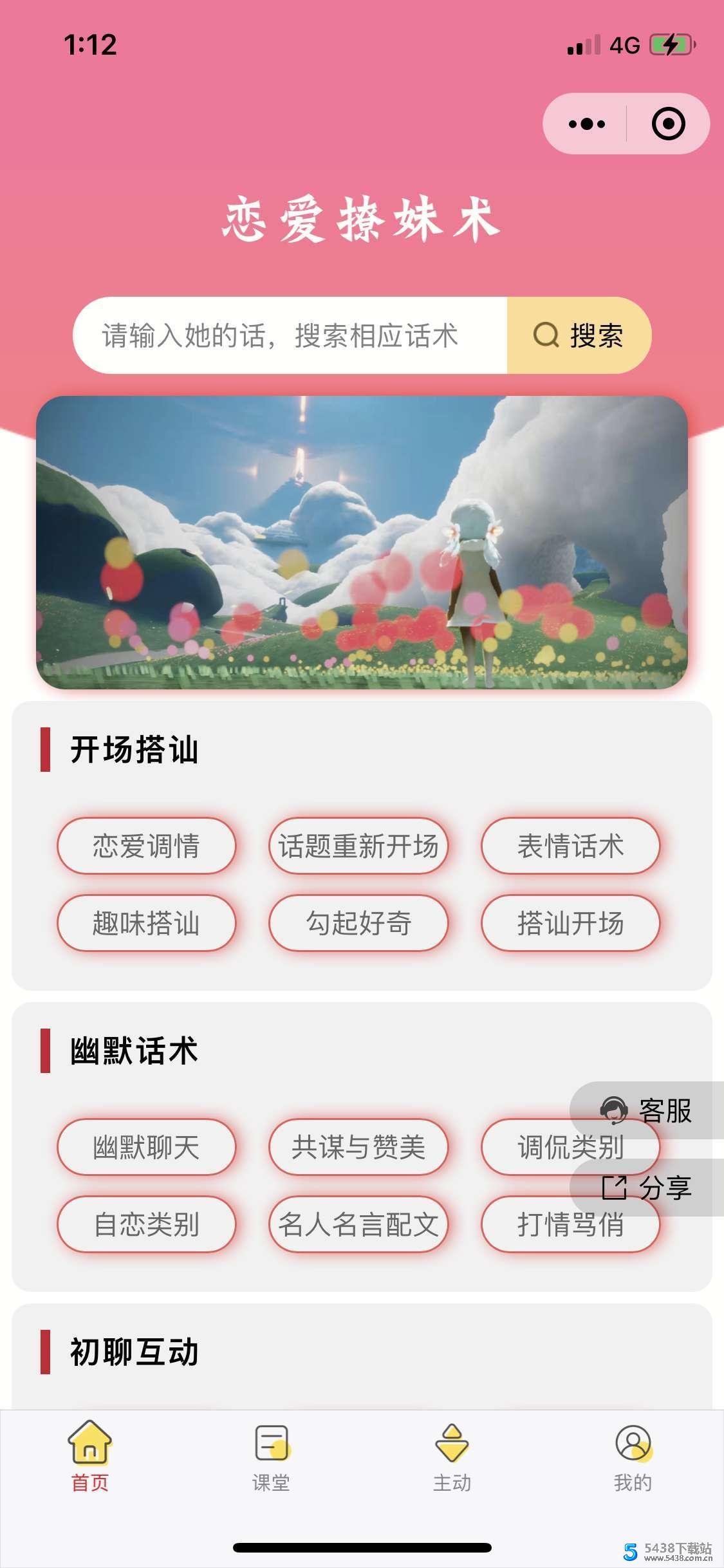Click the magnifier icon in the search bar
724x1568 pixels.
click(546, 335)
